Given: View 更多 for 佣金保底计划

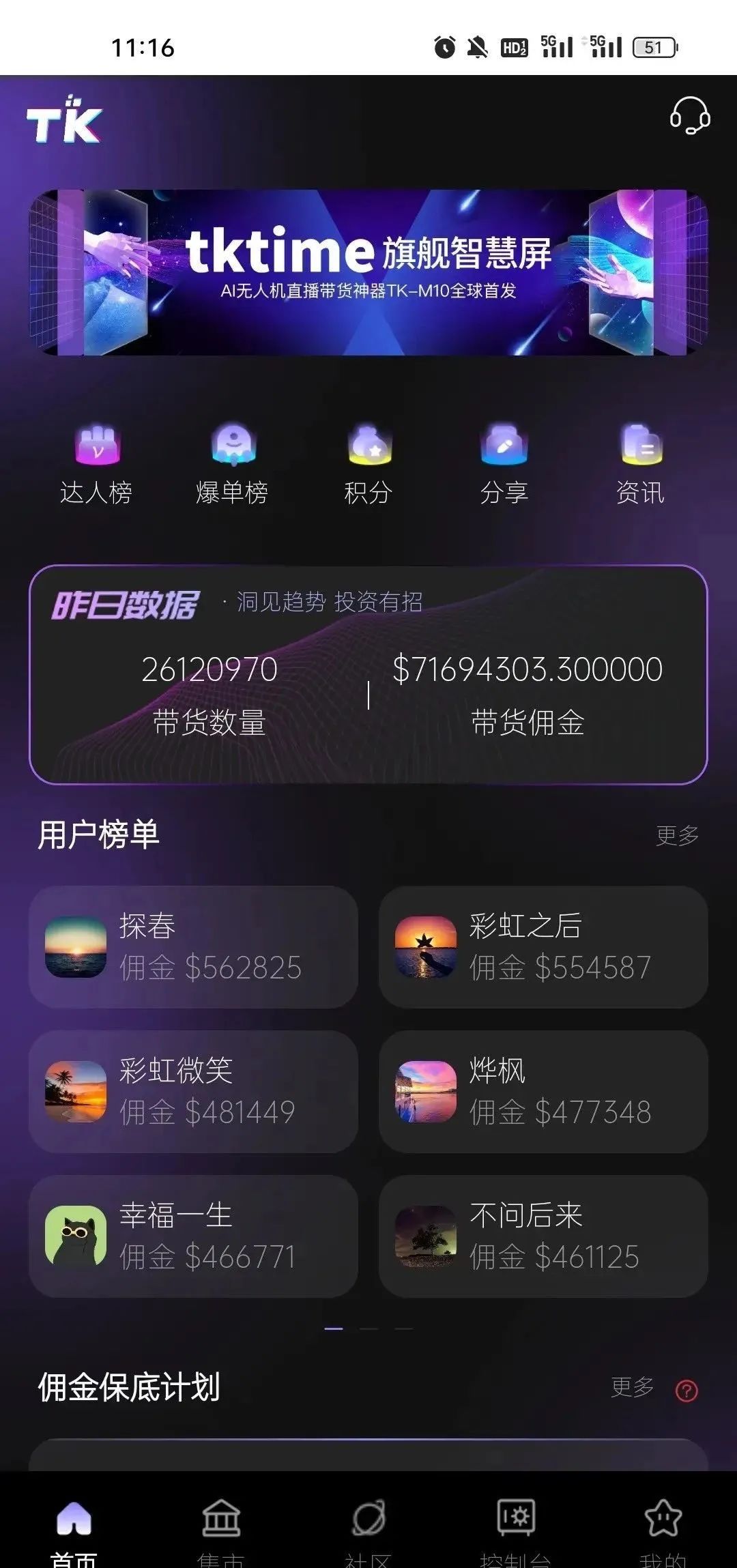Looking at the screenshot, I should pyautogui.click(x=632, y=1387).
